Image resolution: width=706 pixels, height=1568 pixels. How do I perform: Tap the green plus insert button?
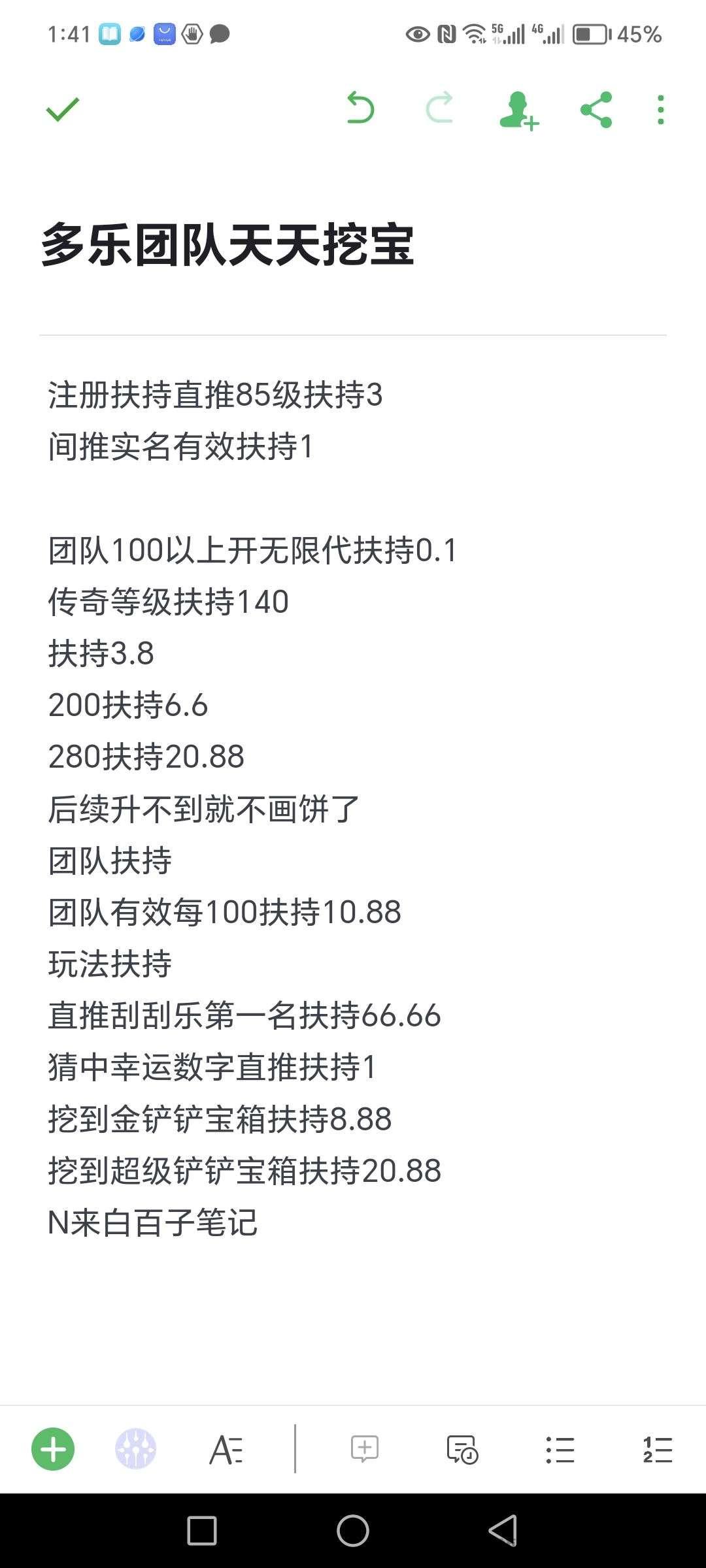click(x=53, y=1449)
